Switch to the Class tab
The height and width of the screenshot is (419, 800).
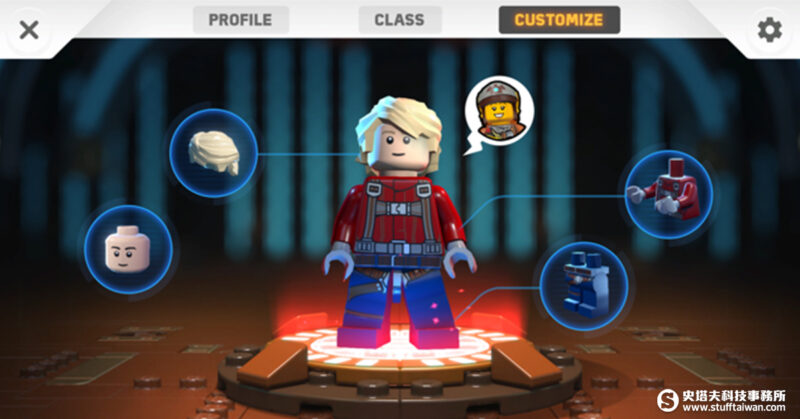click(x=399, y=19)
